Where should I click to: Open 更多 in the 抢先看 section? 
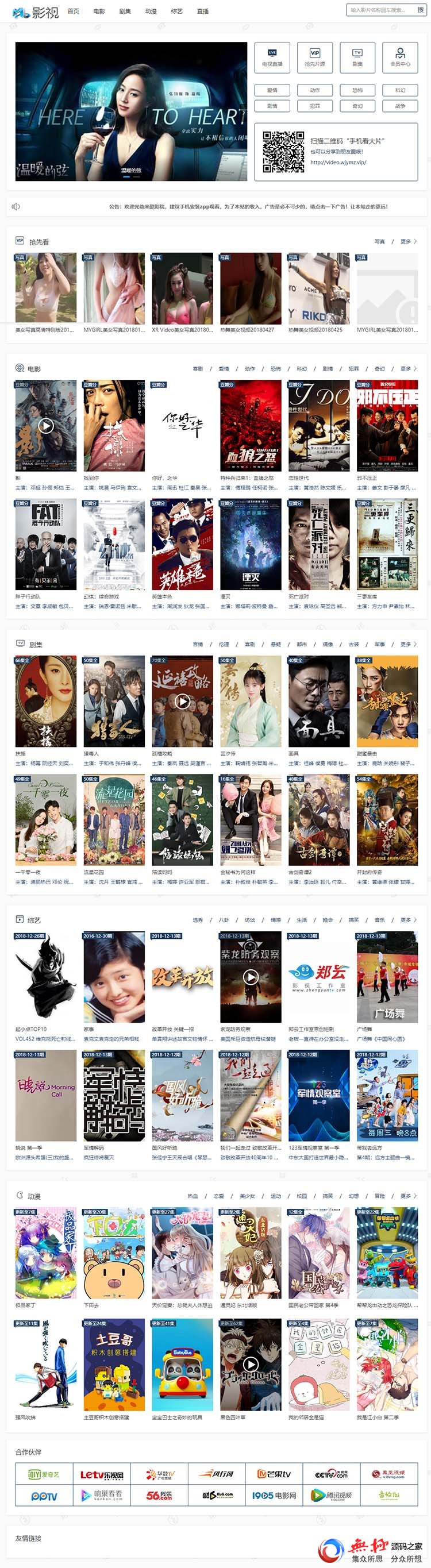[408, 242]
